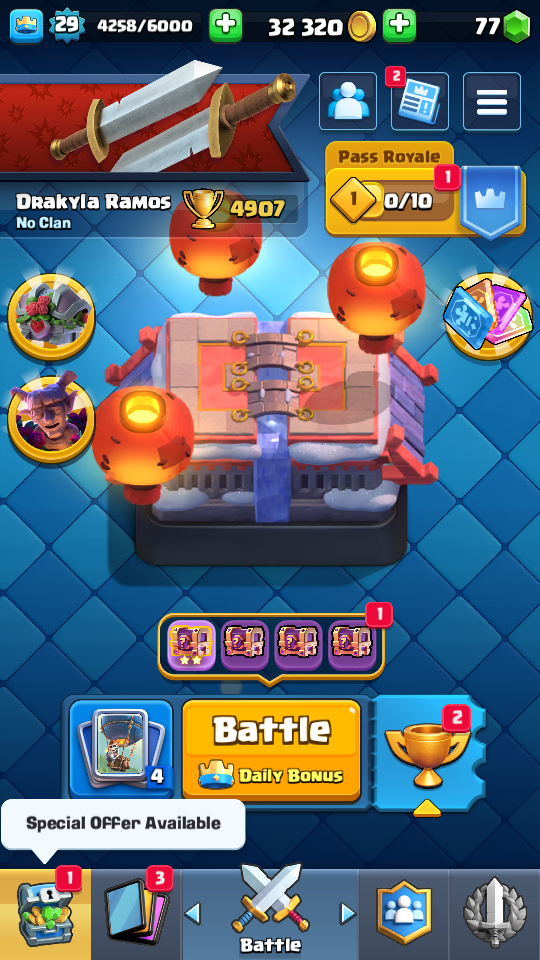This screenshot has height=960, width=540.
Task: Open the friends icon at top
Action: tap(348, 101)
